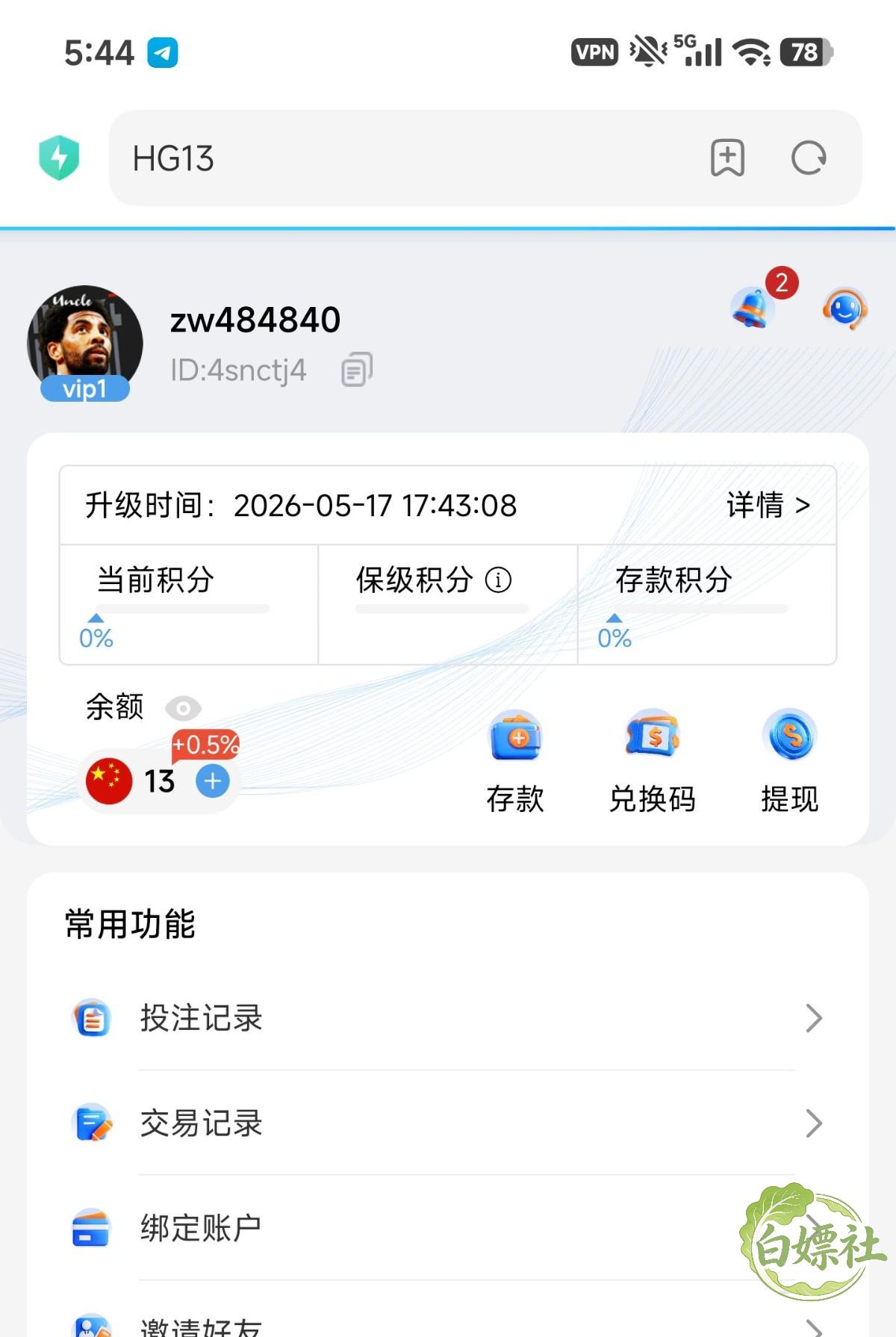Reload the page
This screenshot has height=1337, width=896.
(809, 158)
